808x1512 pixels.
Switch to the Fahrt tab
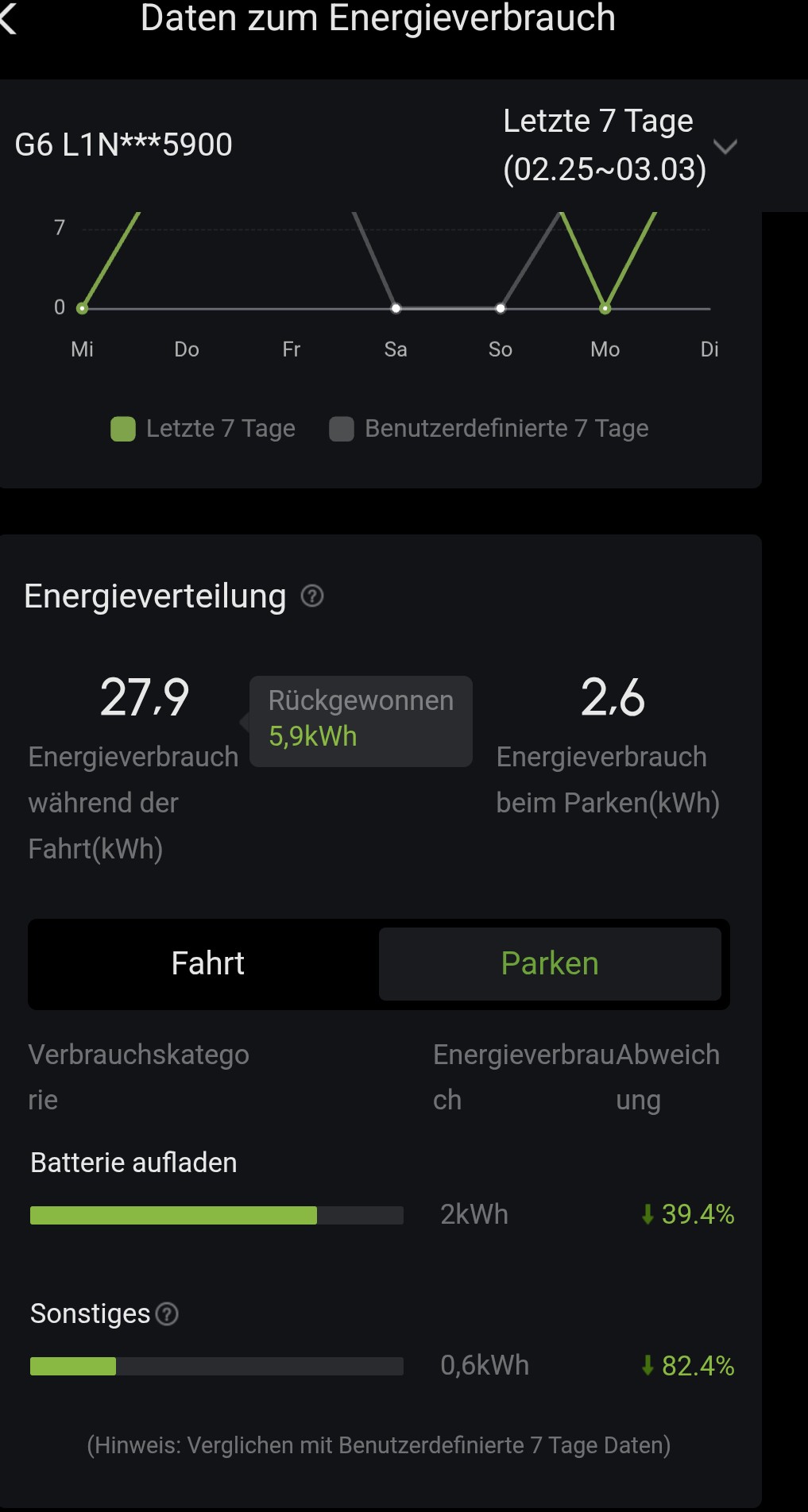click(x=207, y=963)
